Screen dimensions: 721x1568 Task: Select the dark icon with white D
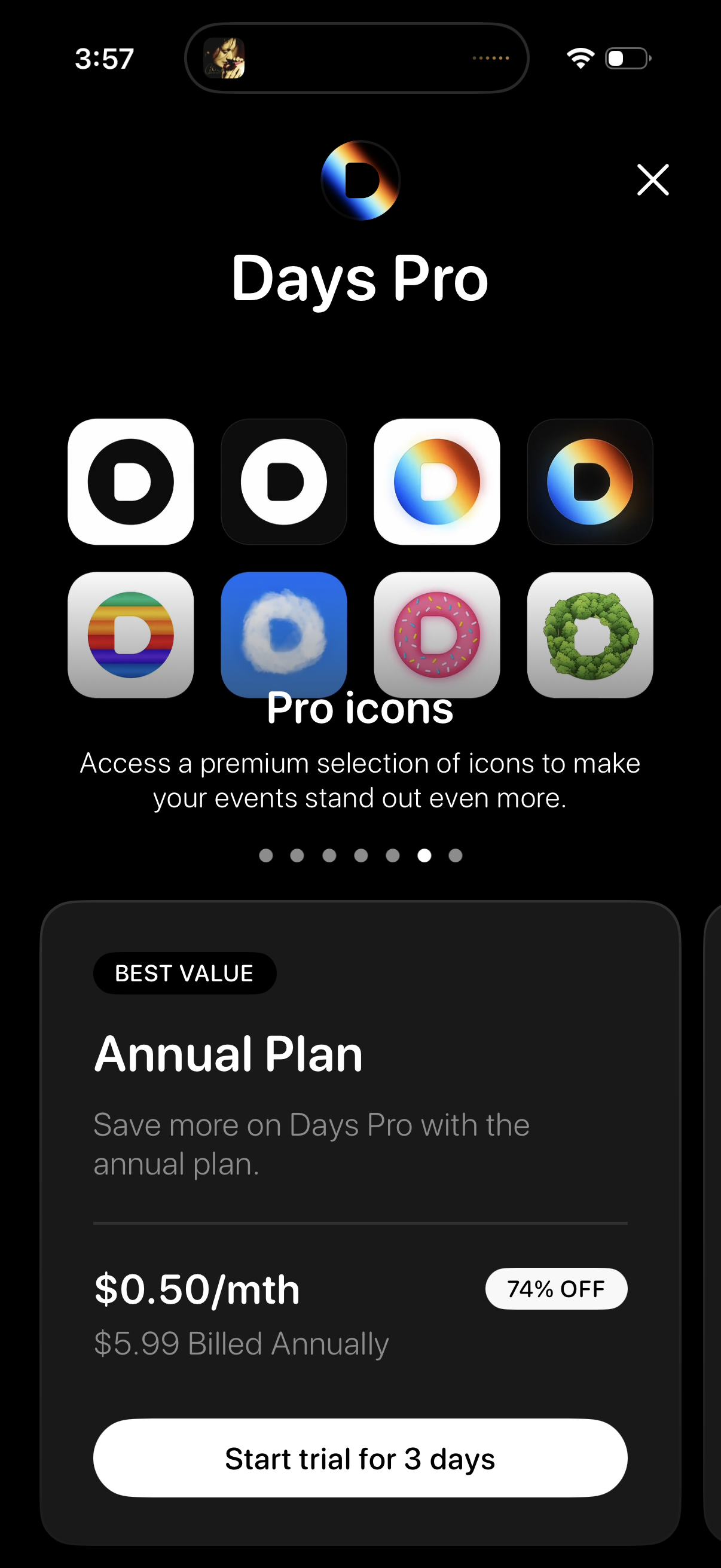(x=285, y=481)
